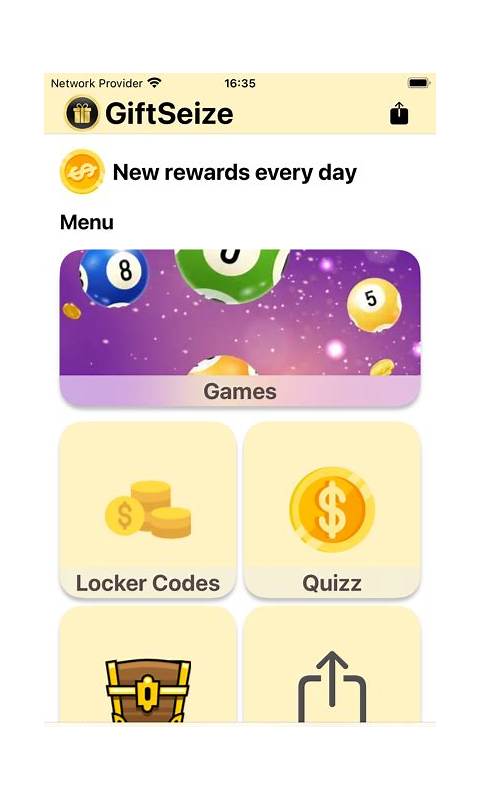Image resolution: width=480 pixels, height=800 pixels.
Task: Open the Games card
Action: (240, 328)
